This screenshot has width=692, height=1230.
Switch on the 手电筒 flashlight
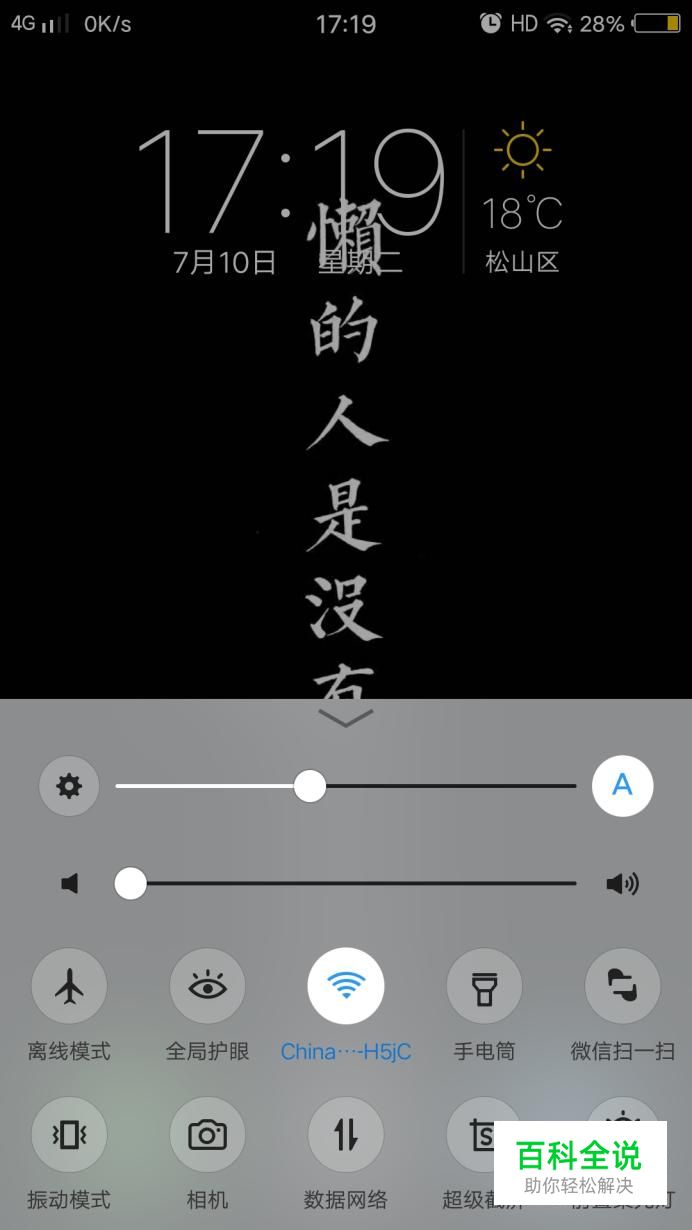(x=484, y=987)
